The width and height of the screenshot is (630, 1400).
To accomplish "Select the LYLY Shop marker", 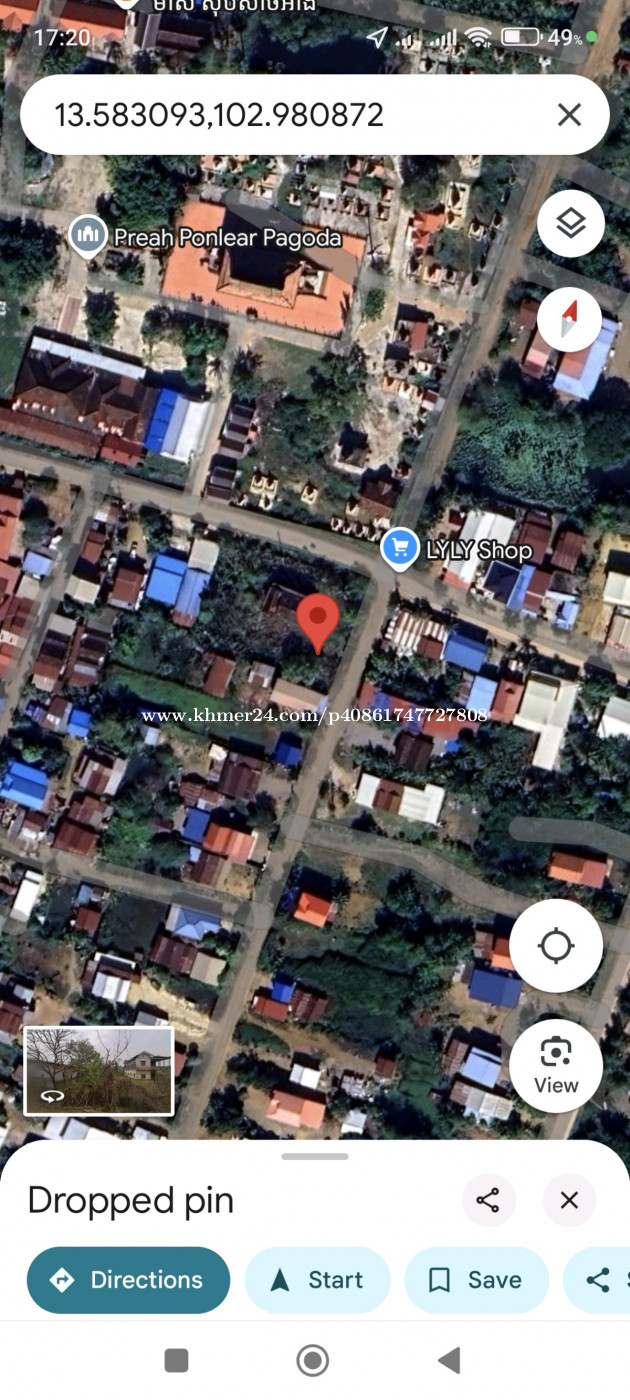I will [x=401, y=549].
